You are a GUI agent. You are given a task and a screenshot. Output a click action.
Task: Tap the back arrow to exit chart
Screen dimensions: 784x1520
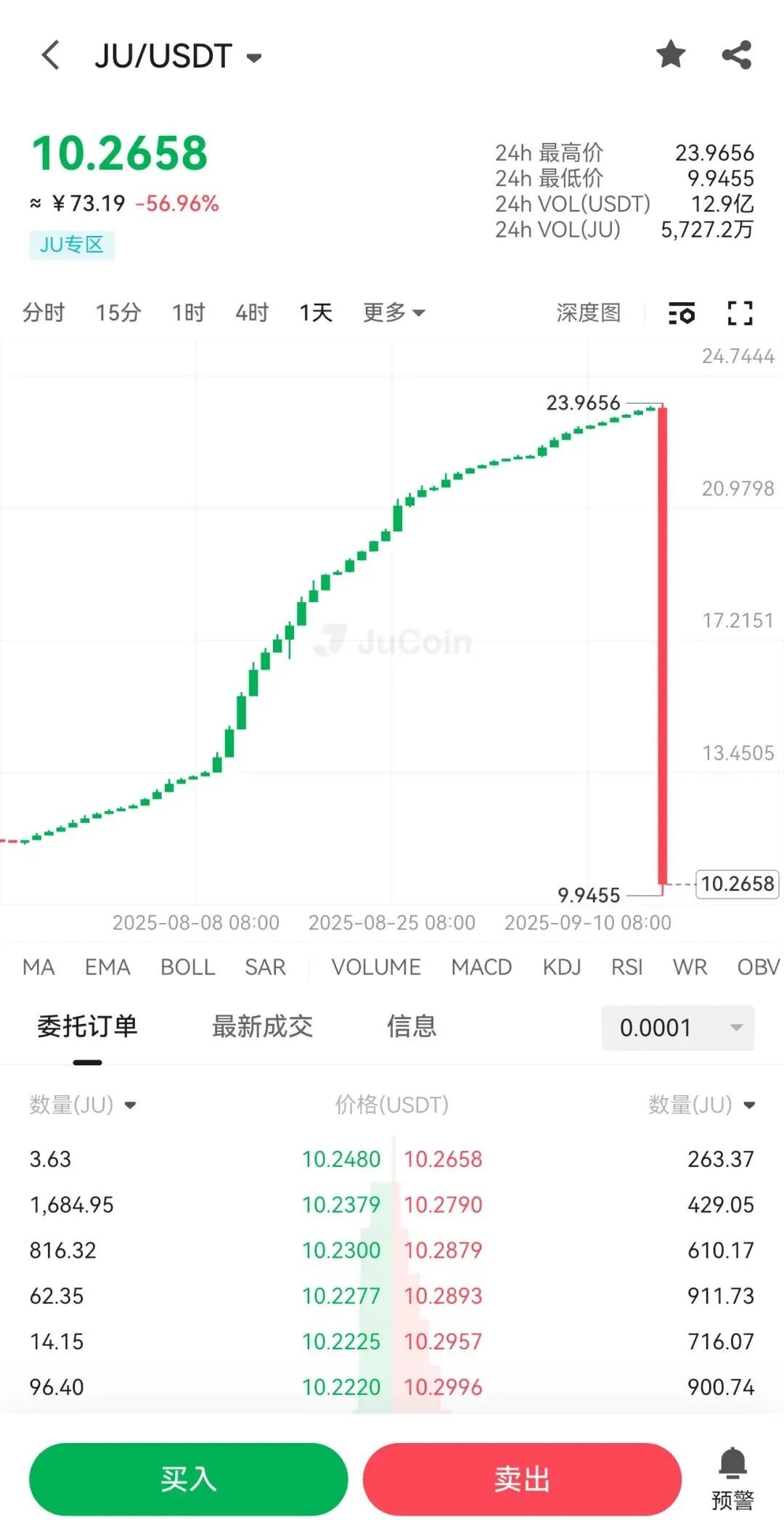(x=49, y=55)
